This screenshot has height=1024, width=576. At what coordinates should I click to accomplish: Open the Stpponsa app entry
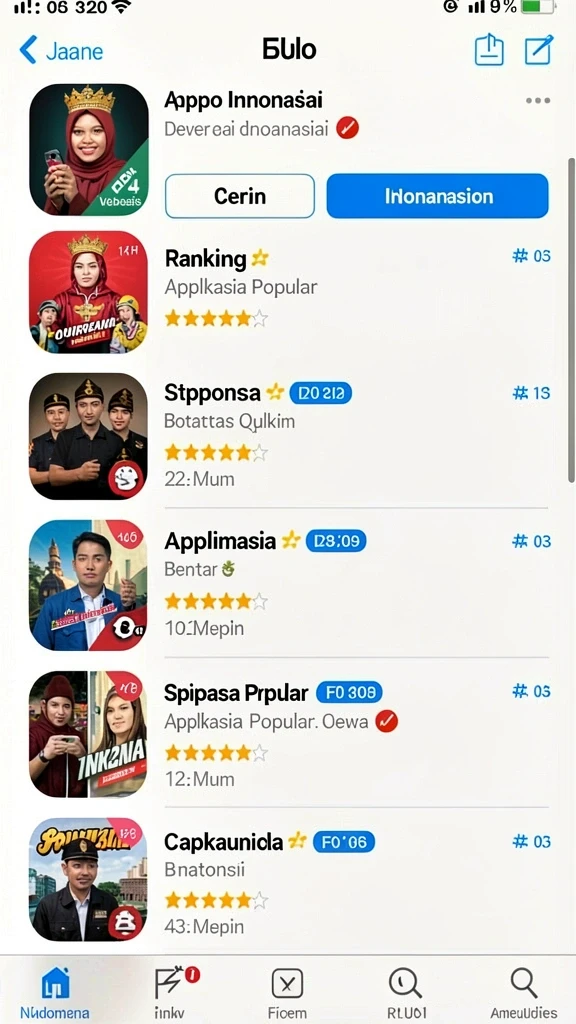point(289,436)
